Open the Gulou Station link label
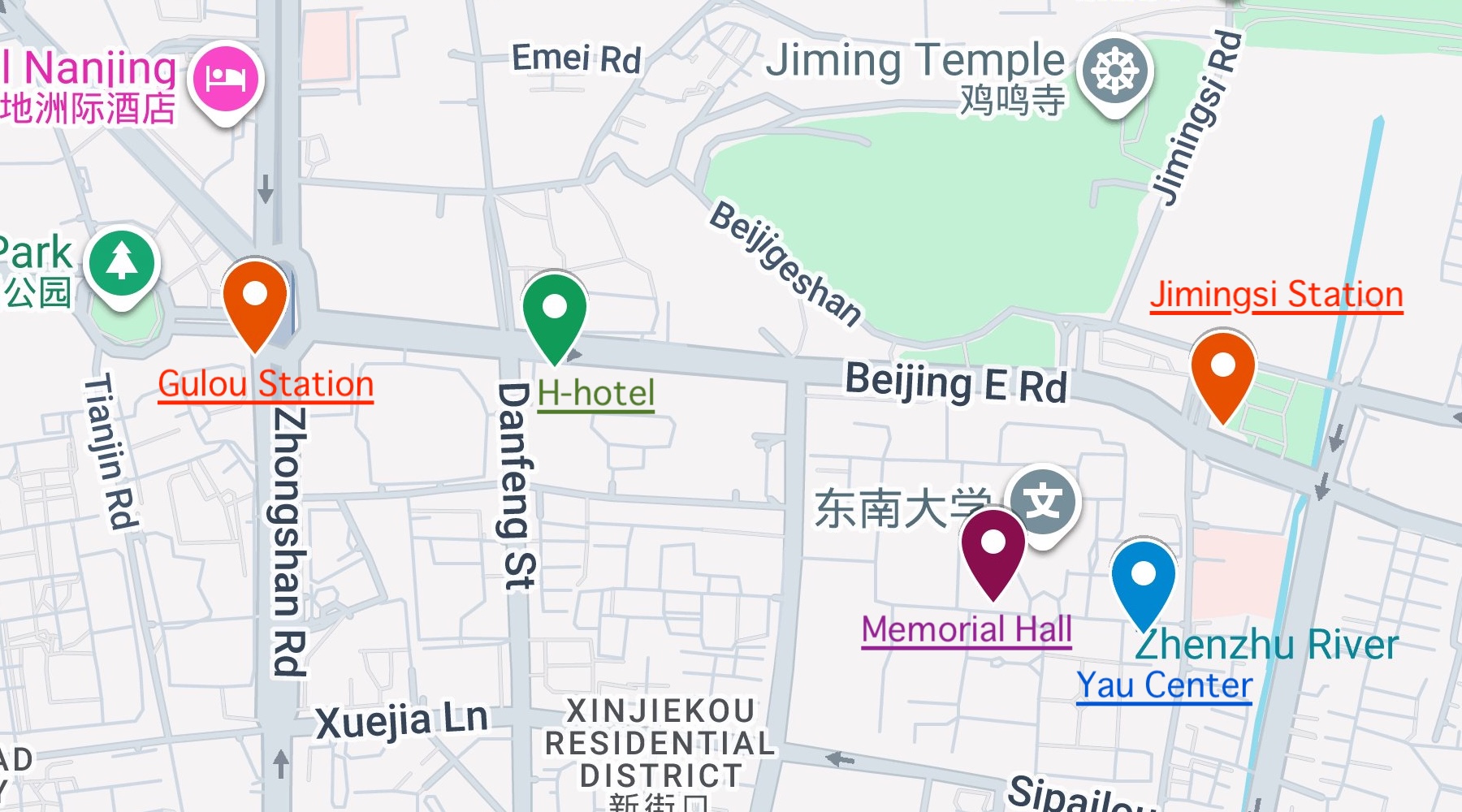Image resolution: width=1462 pixels, height=812 pixels. [266, 384]
